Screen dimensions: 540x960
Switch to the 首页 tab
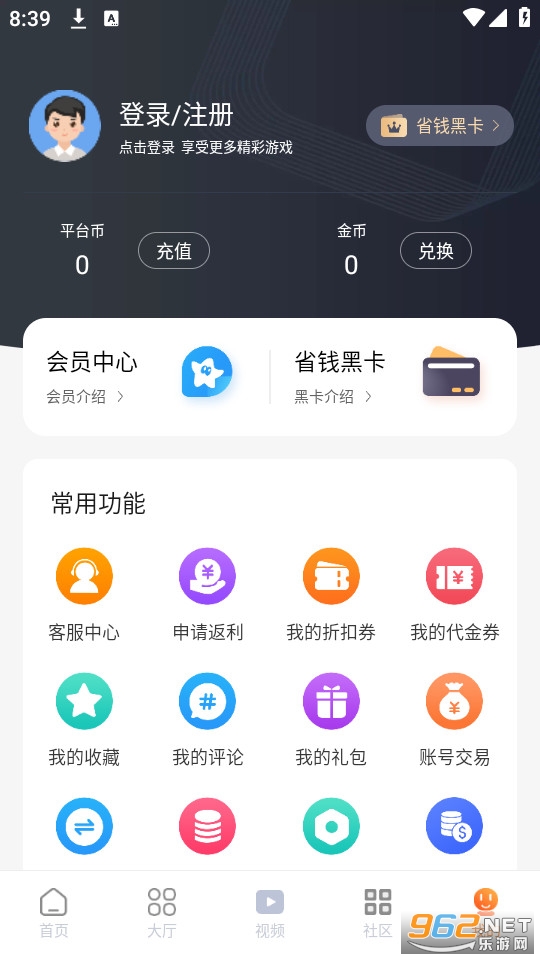pyautogui.click(x=54, y=913)
